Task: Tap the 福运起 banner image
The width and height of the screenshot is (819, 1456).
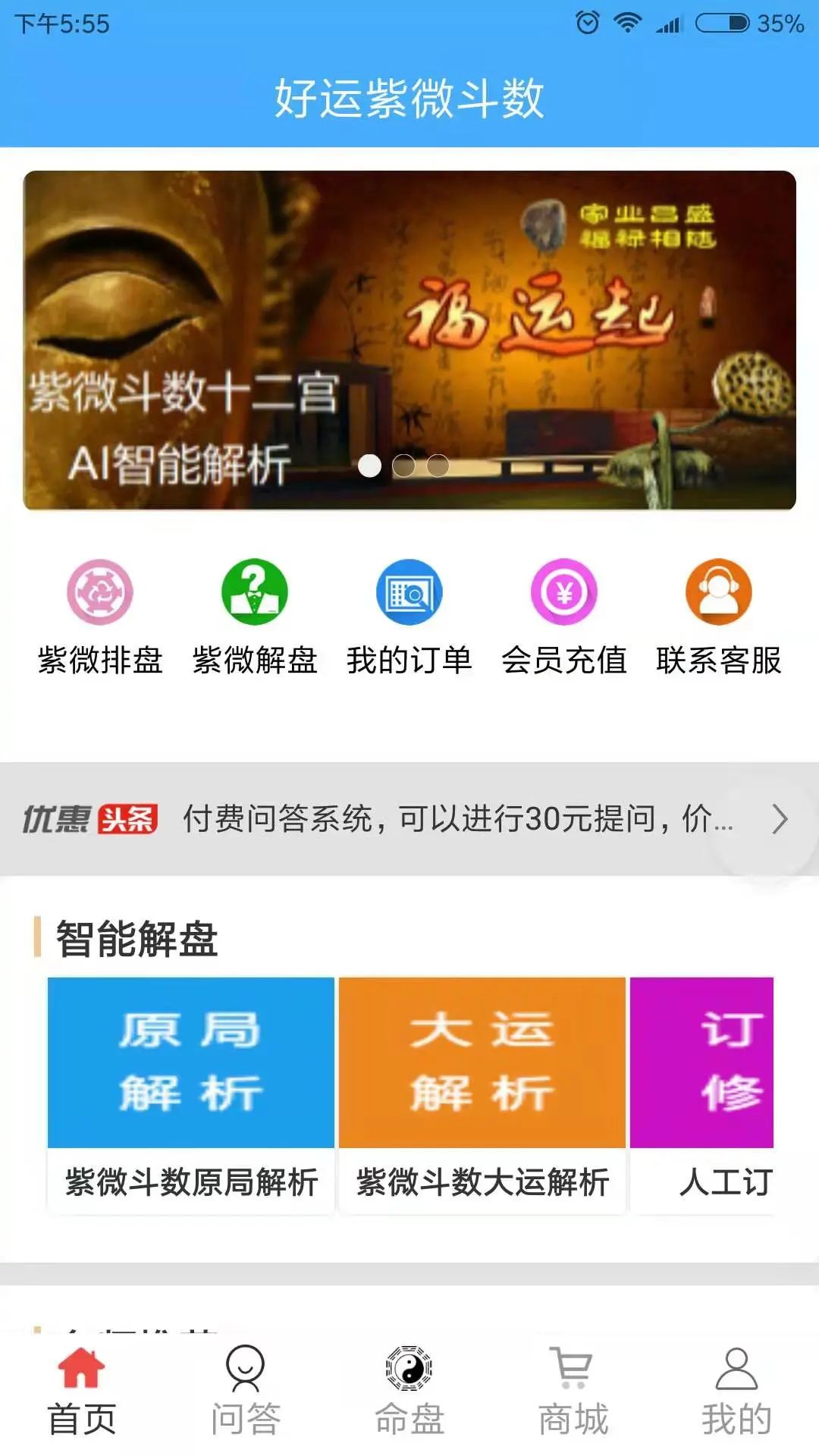Action: tap(409, 341)
